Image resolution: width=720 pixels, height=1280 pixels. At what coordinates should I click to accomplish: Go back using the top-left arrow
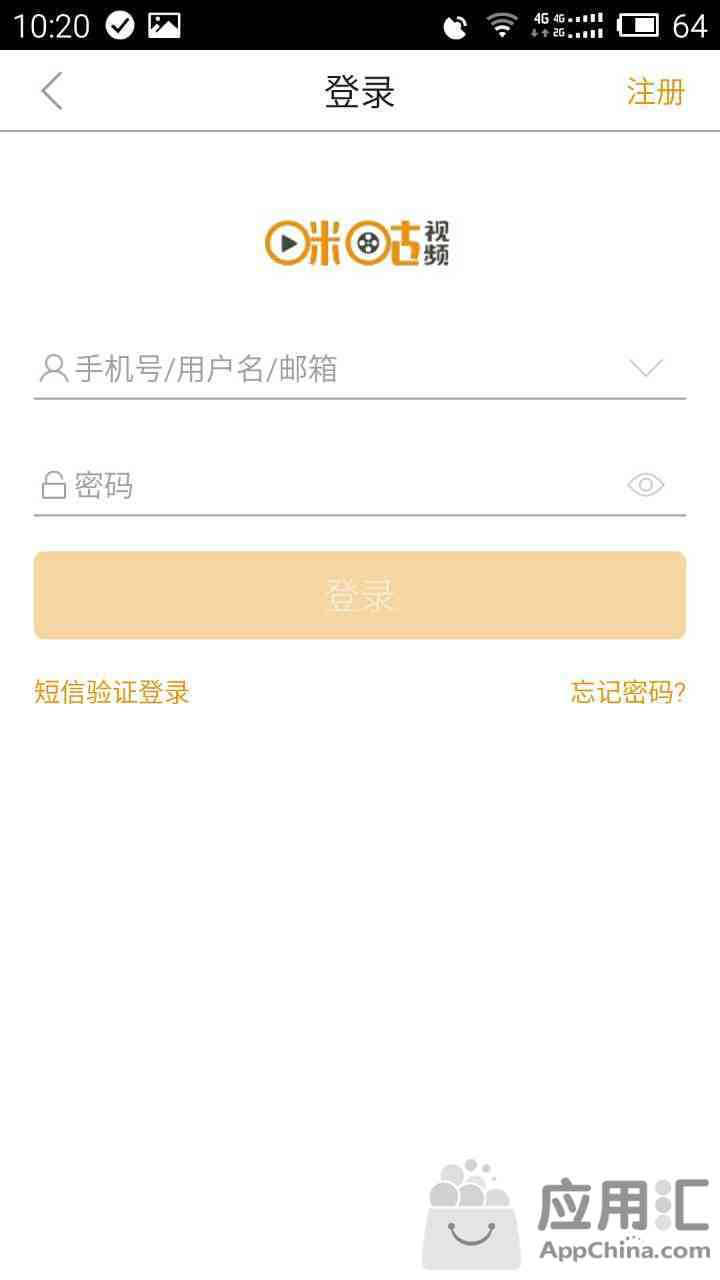(x=52, y=91)
